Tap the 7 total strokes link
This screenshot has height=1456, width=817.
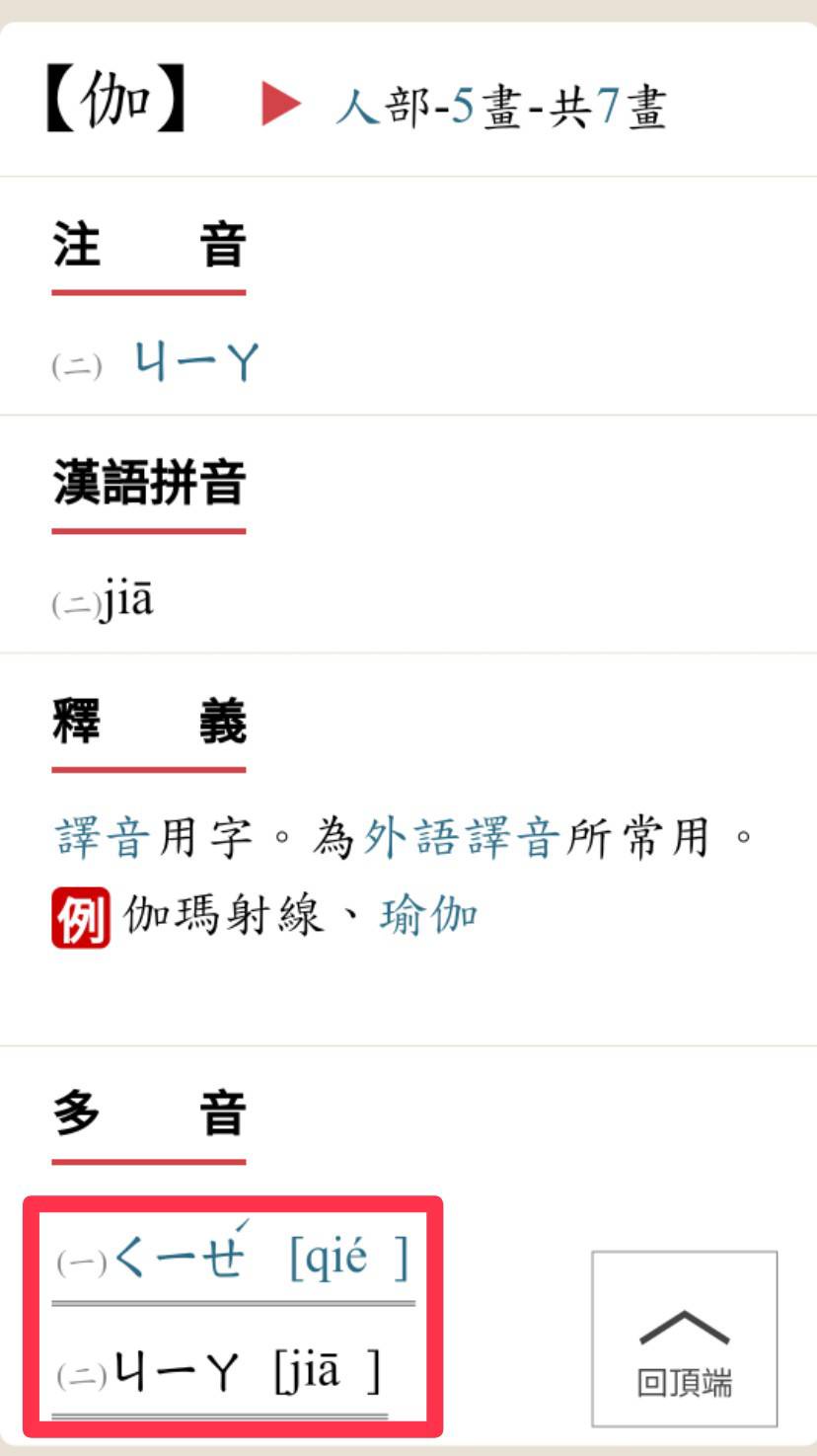coord(608,107)
